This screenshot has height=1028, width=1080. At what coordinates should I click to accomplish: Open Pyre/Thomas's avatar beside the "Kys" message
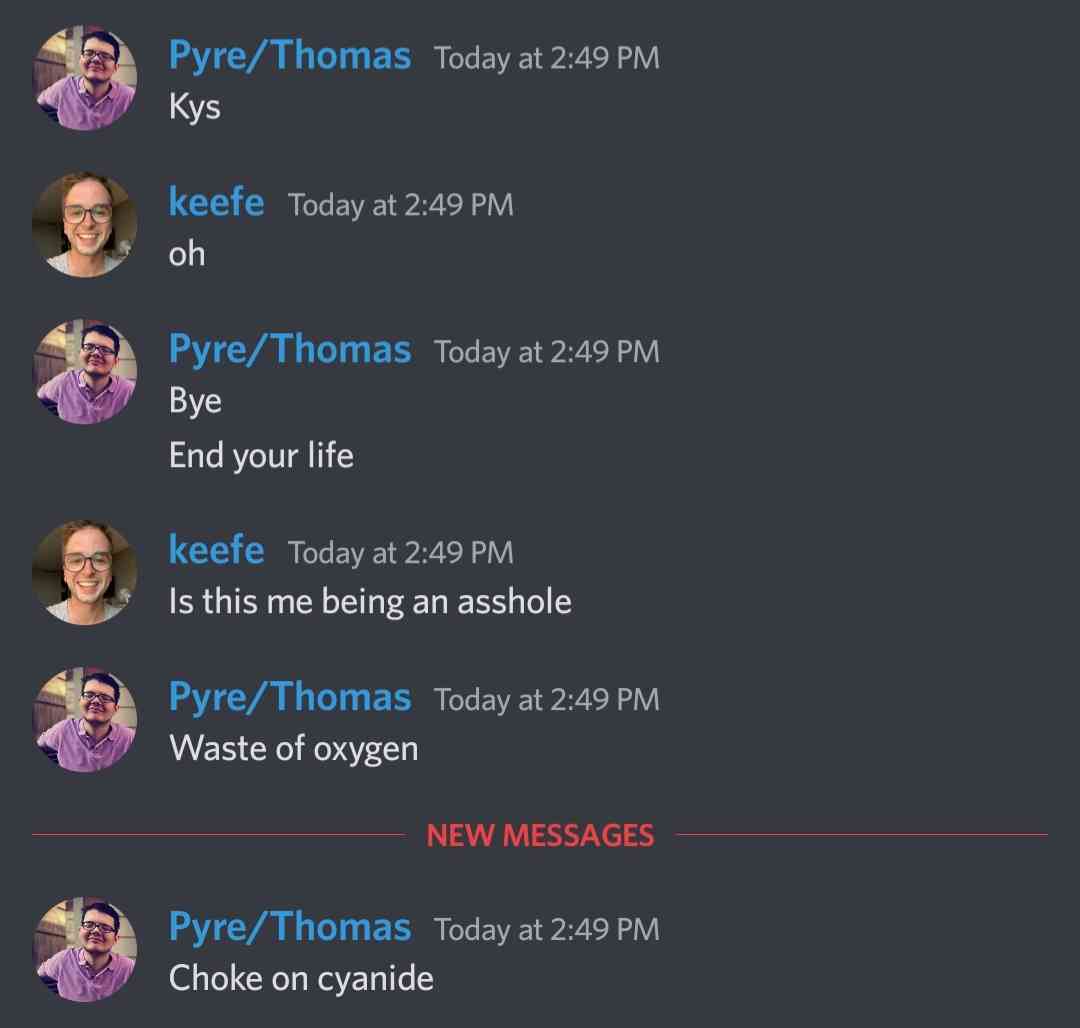click(85, 78)
